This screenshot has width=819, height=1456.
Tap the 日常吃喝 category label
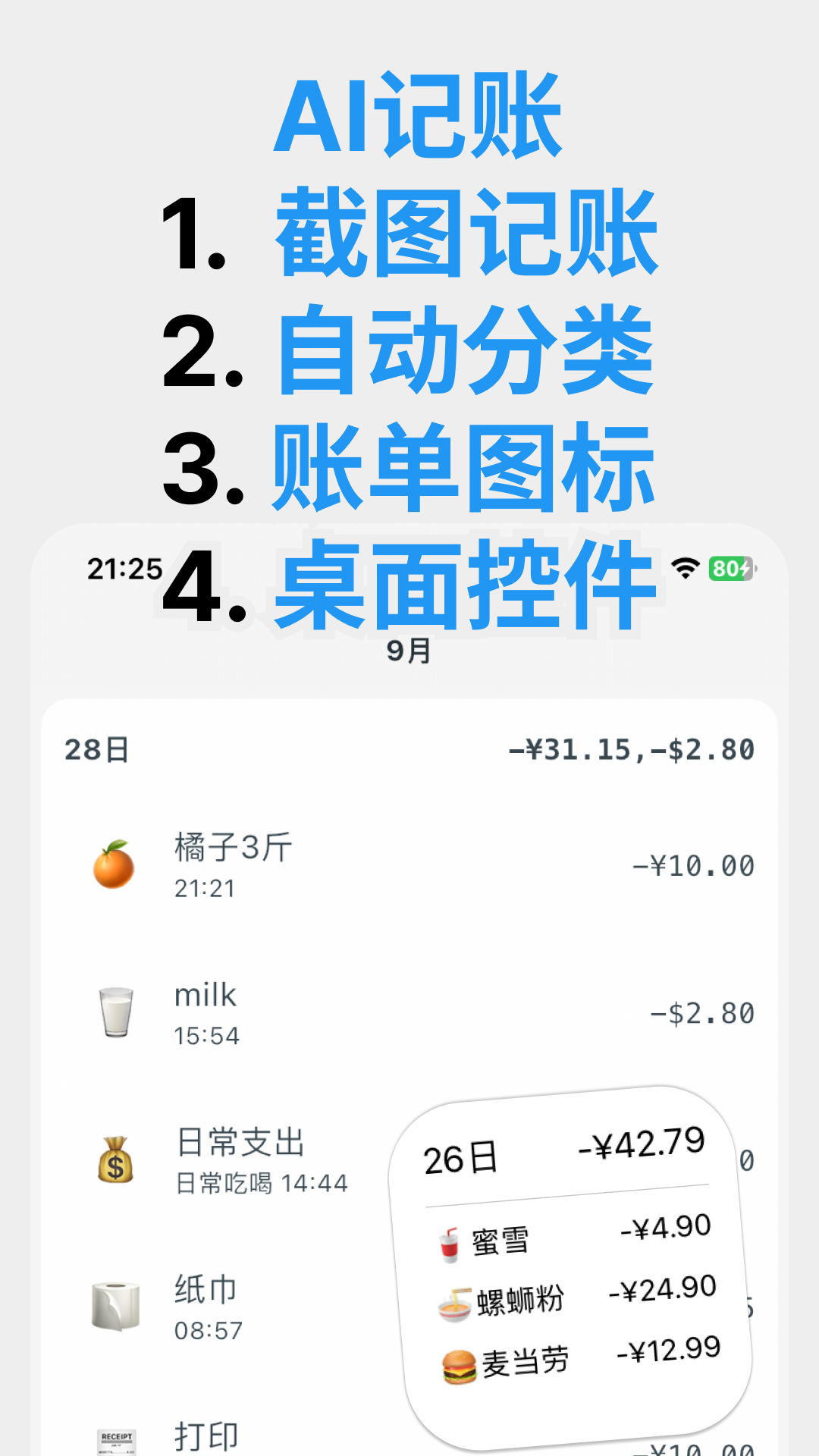click(224, 1181)
